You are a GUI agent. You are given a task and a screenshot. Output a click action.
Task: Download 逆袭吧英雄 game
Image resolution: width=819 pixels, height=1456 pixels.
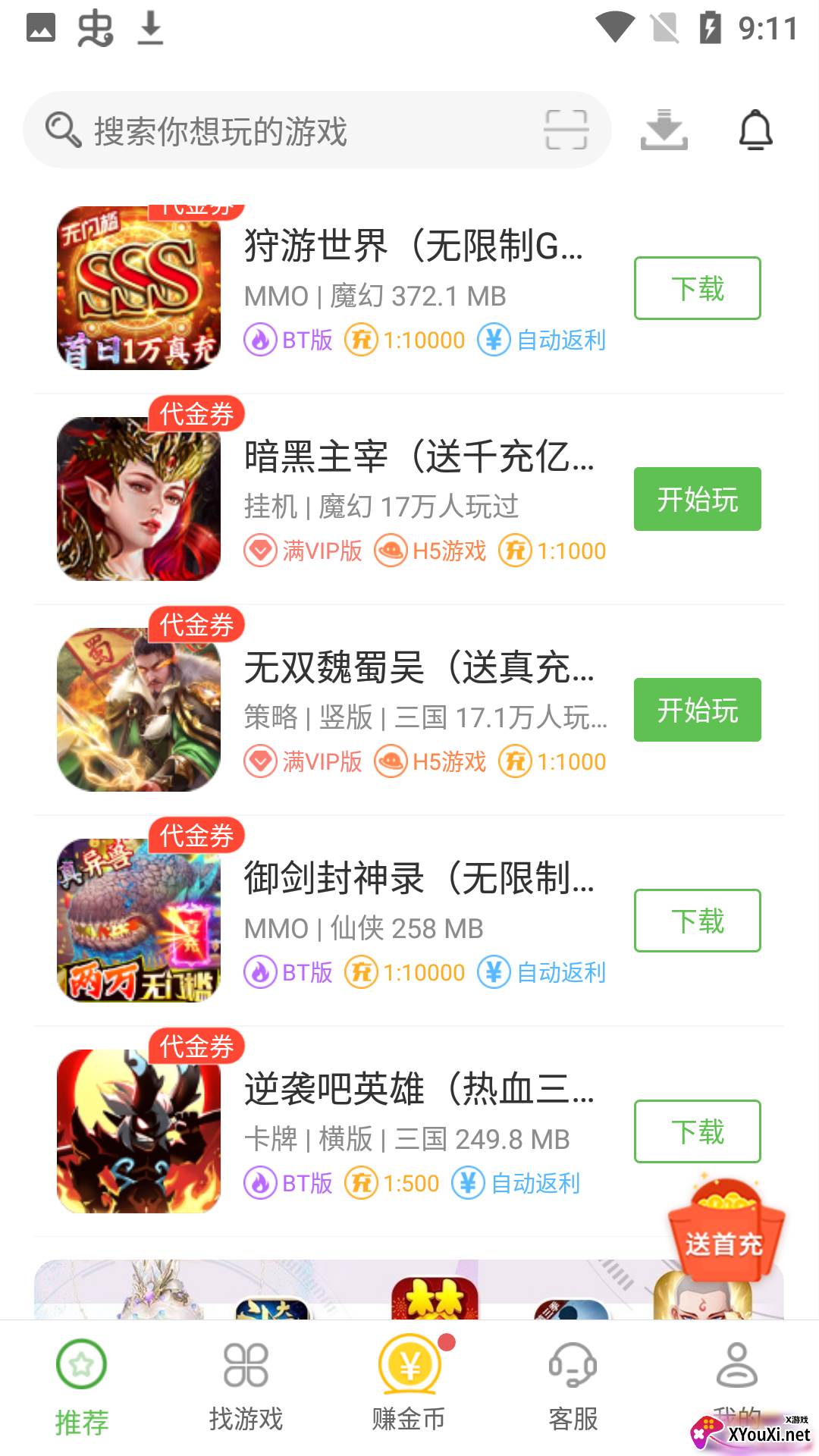point(697,1131)
